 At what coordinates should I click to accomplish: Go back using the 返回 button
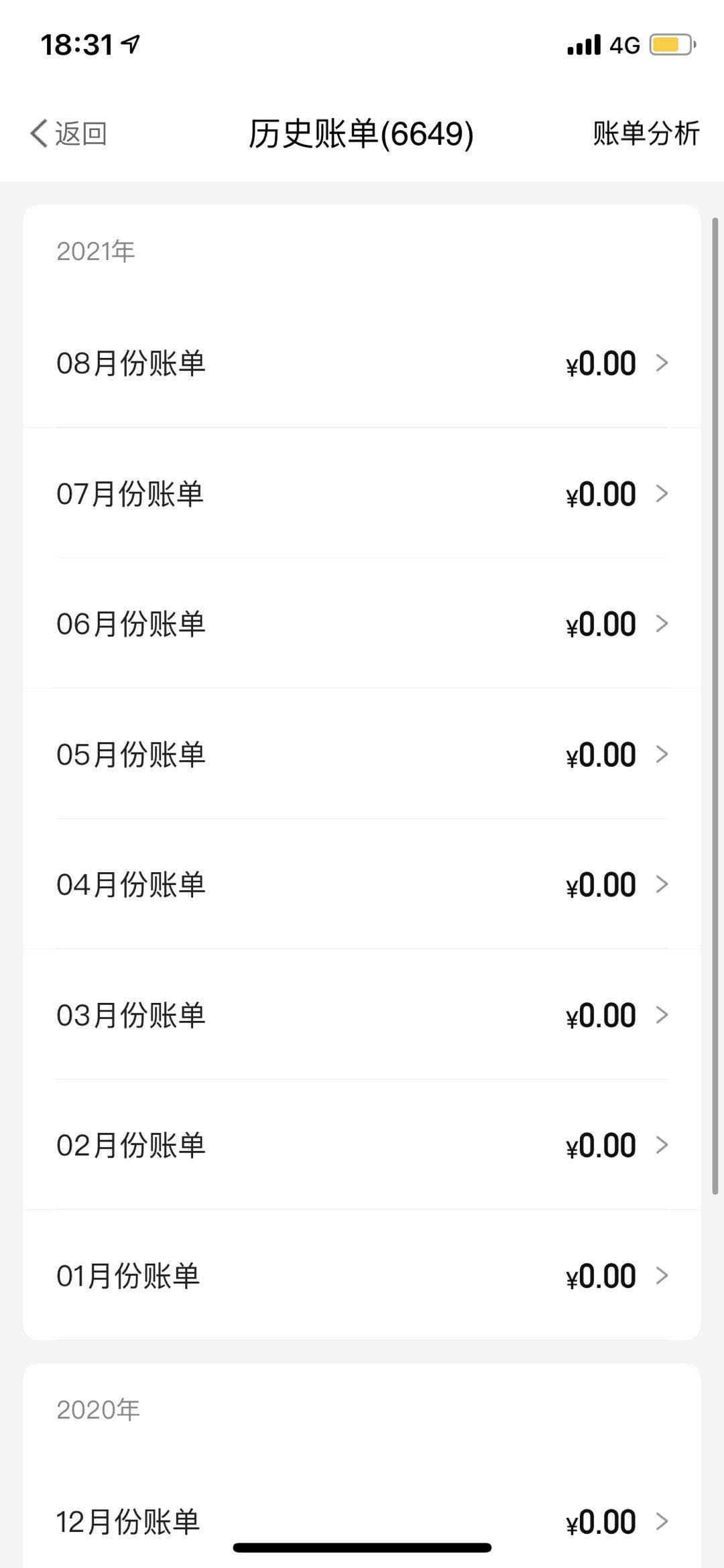[x=68, y=133]
